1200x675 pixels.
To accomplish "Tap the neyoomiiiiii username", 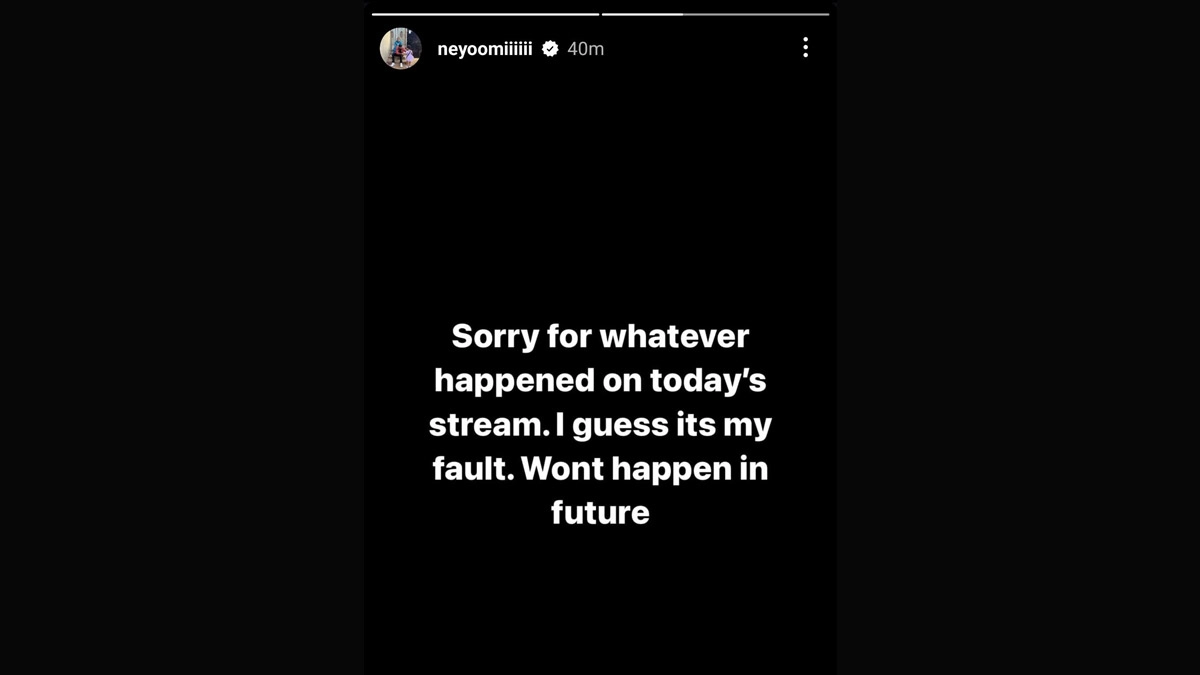I will (485, 49).
